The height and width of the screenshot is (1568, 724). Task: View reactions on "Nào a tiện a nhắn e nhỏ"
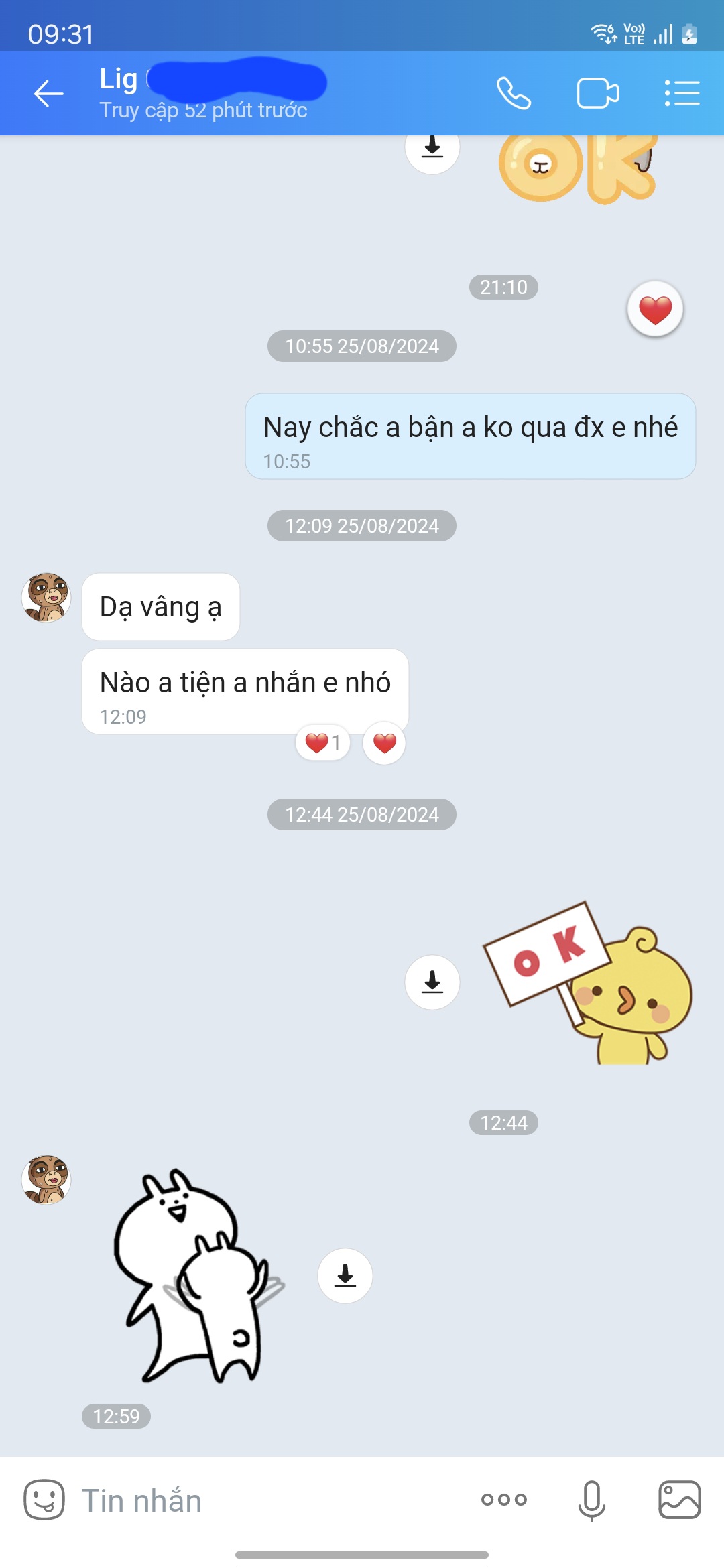click(322, 743)
